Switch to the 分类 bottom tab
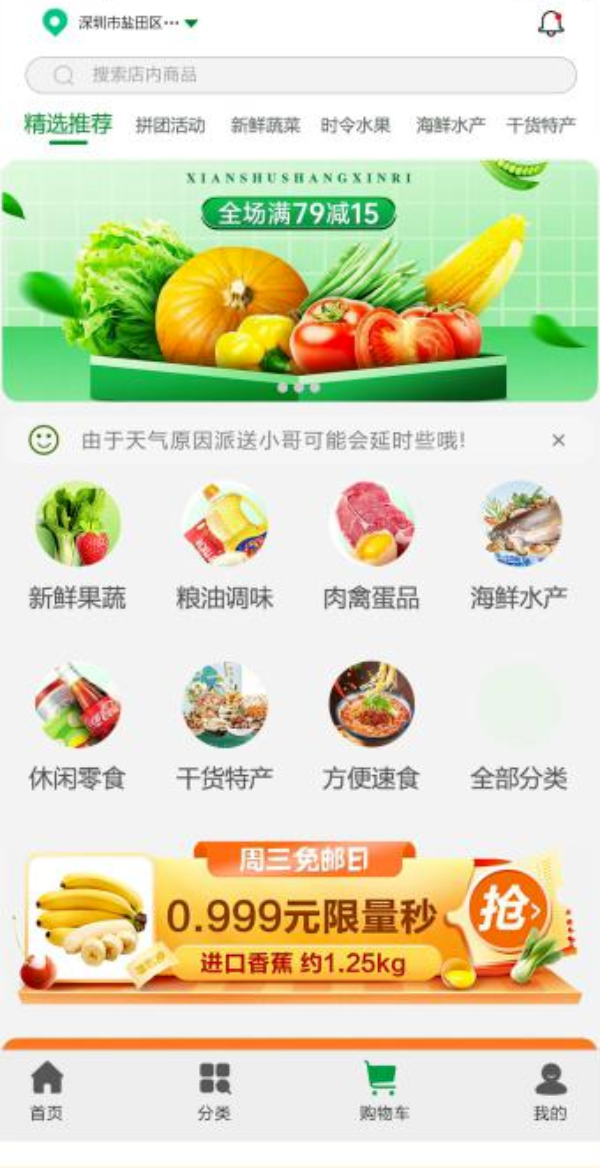The width and height of the screenshot is (600, 1168). (214, 1091)
